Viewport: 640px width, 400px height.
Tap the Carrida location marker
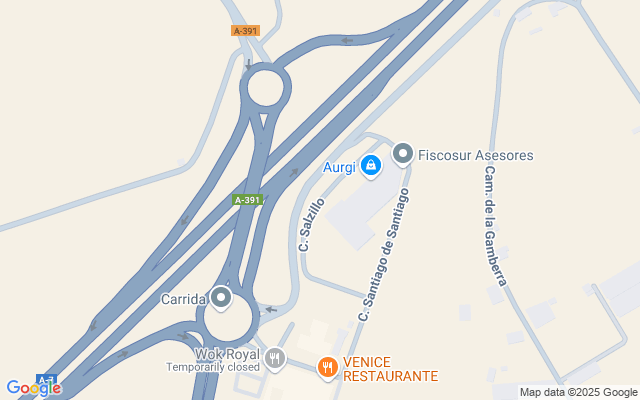pos(221,297)
